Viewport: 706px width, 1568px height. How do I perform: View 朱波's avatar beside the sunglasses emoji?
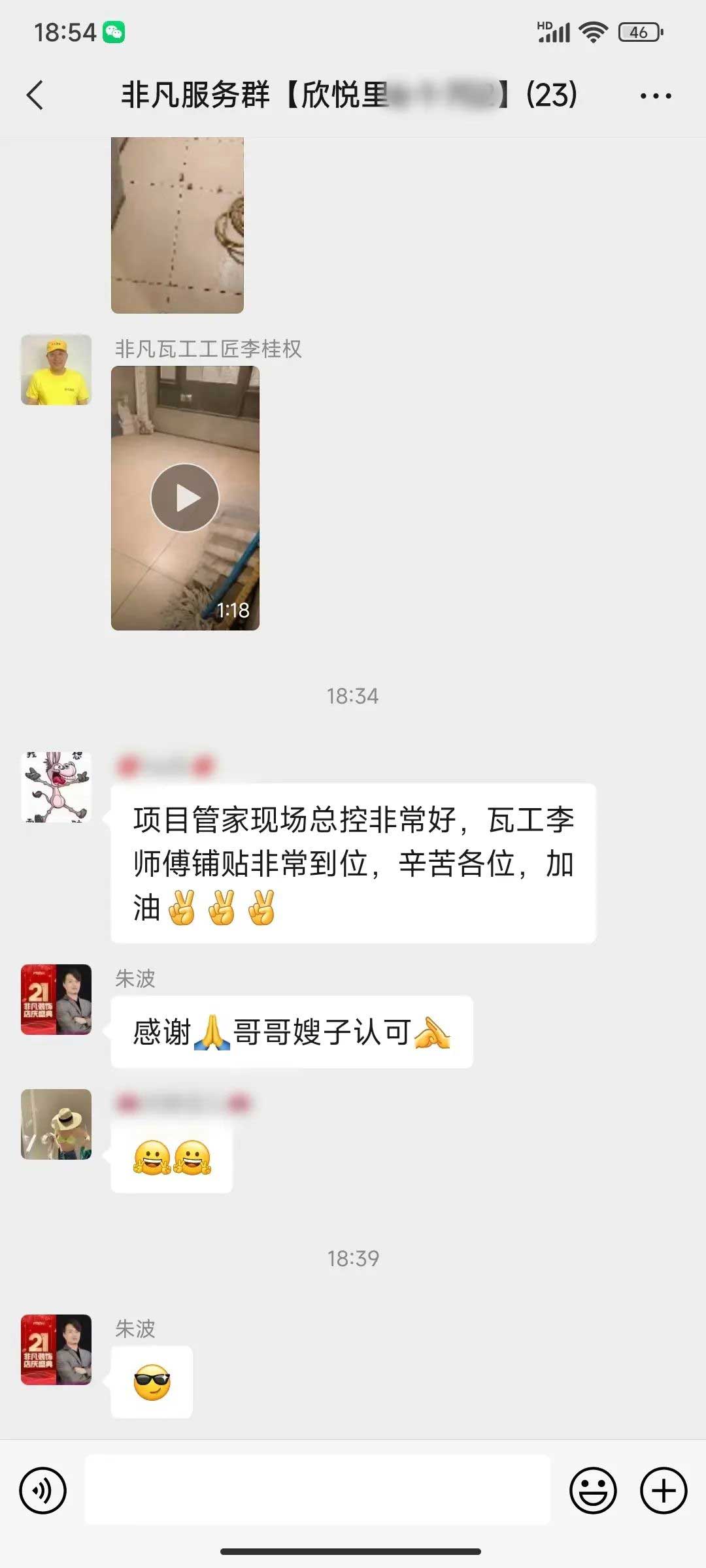56,1350
